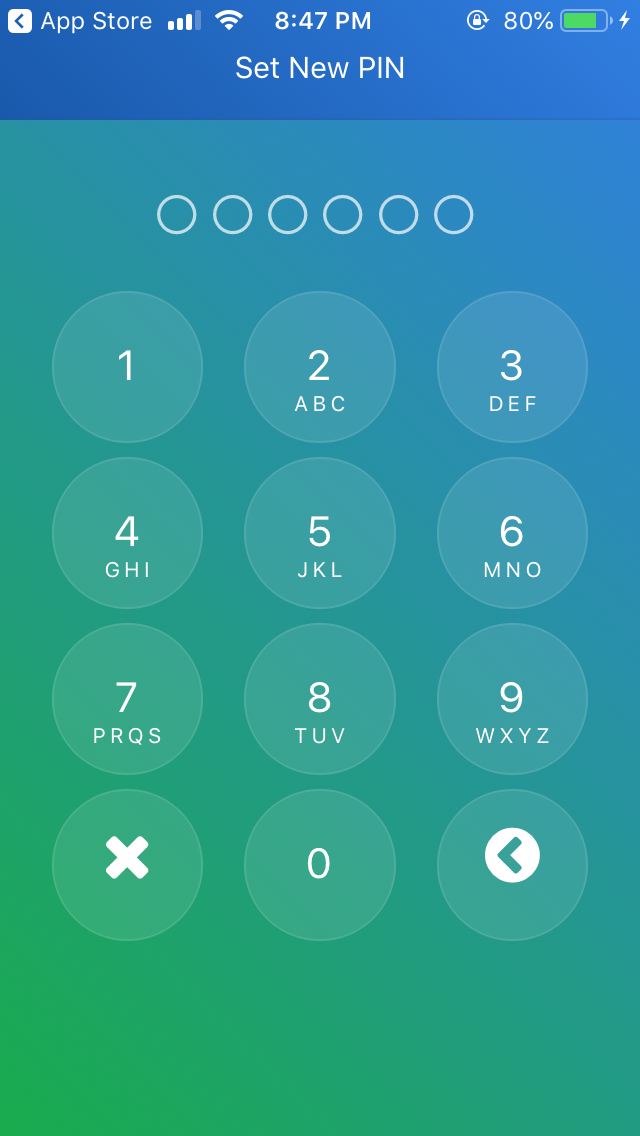Viewport: 640px width, 1136px height.
Task: Select the 3 DEF key
Action: tap(512, 367)
